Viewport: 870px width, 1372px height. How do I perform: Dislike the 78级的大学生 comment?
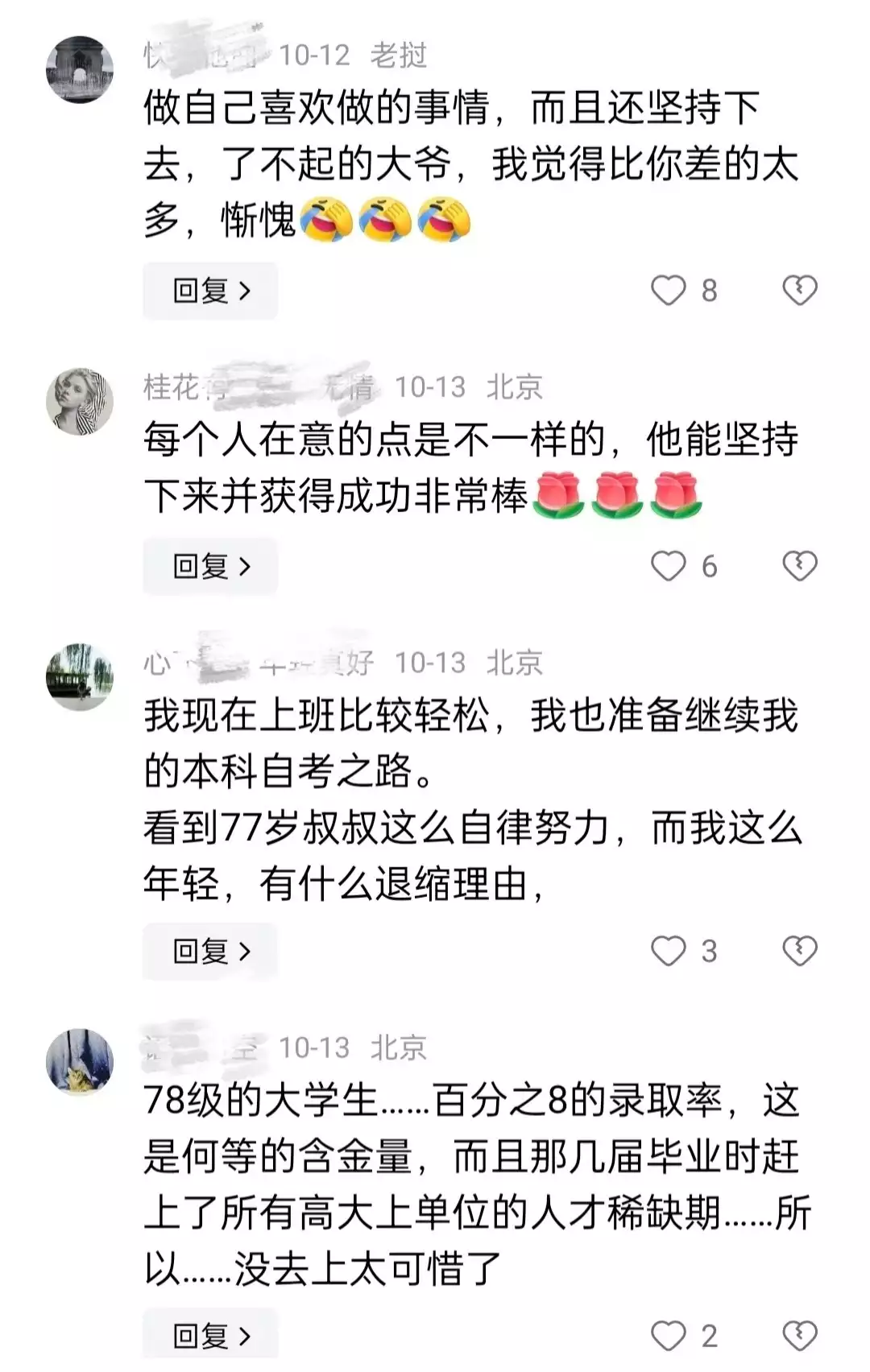point(799,1337)
